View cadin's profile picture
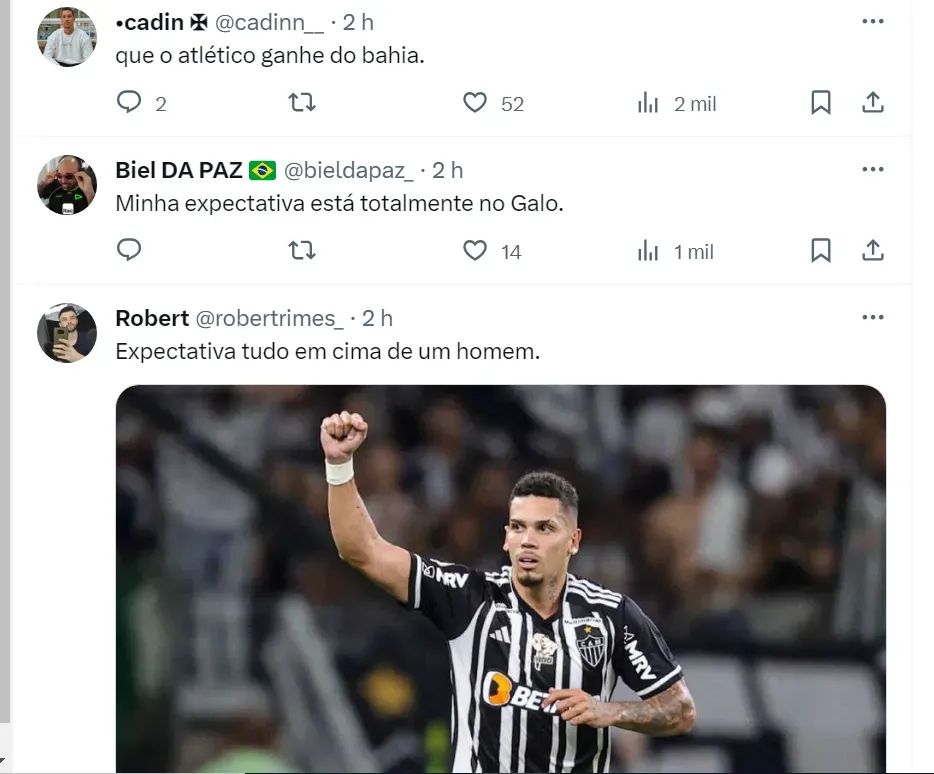This screenshot has width=934, height=774. click(67, 37)
